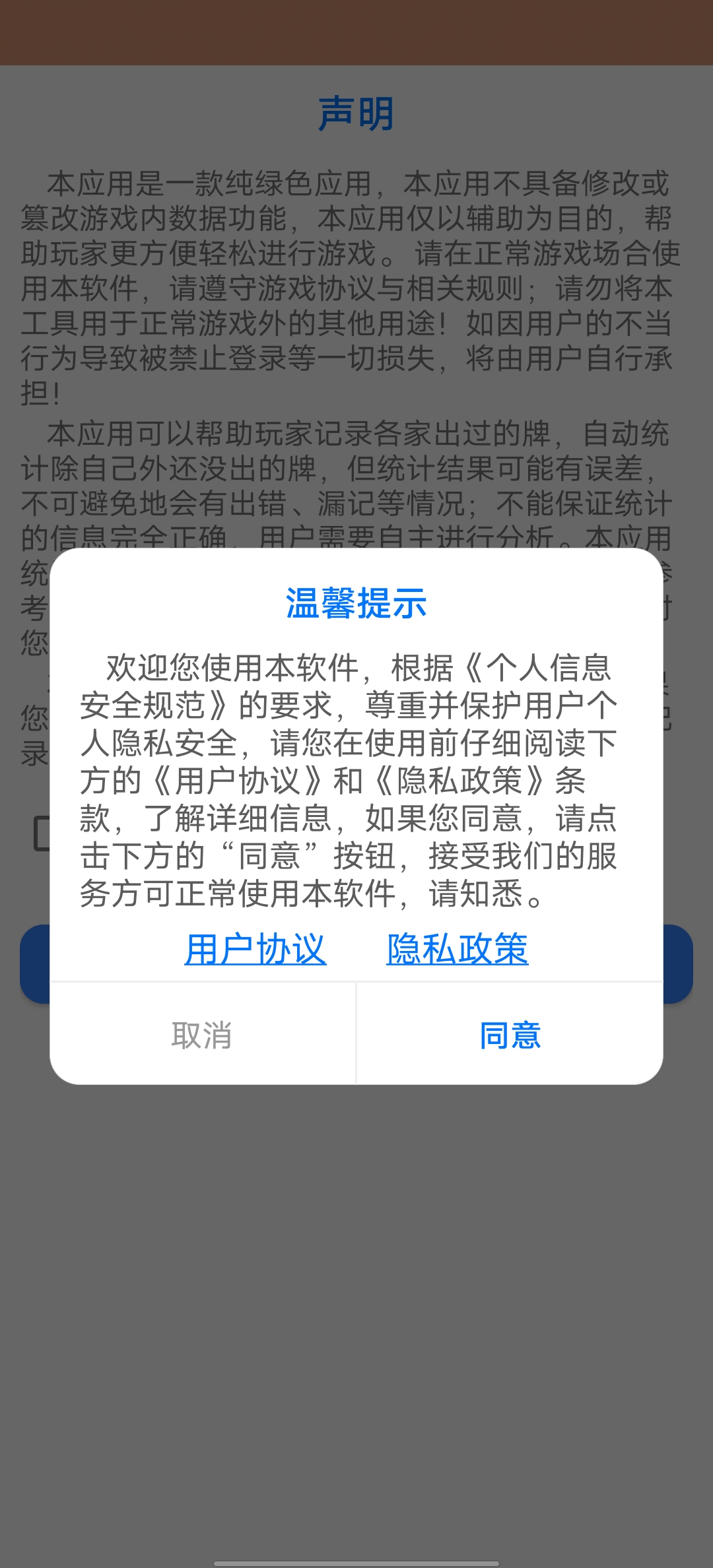Open the 隐私政策 link
Viewport: 713px width, 1568px height.
(x=458, y=950)
